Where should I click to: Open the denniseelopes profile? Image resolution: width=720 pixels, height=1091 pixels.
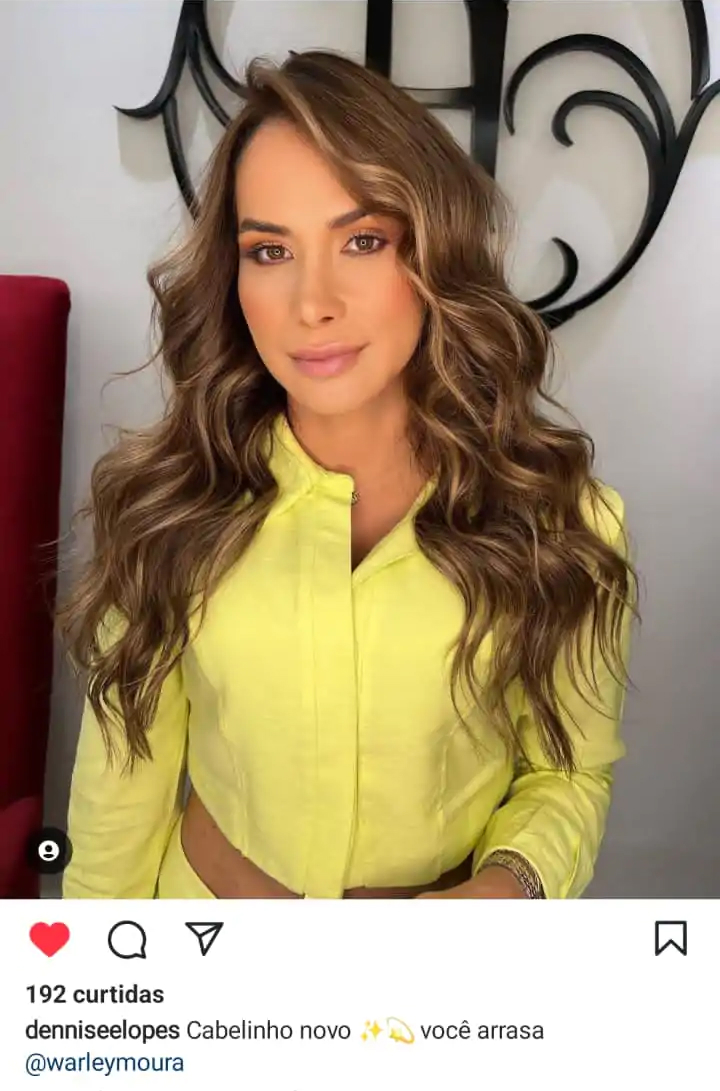pyautogui.click(x=102, y=1030)
